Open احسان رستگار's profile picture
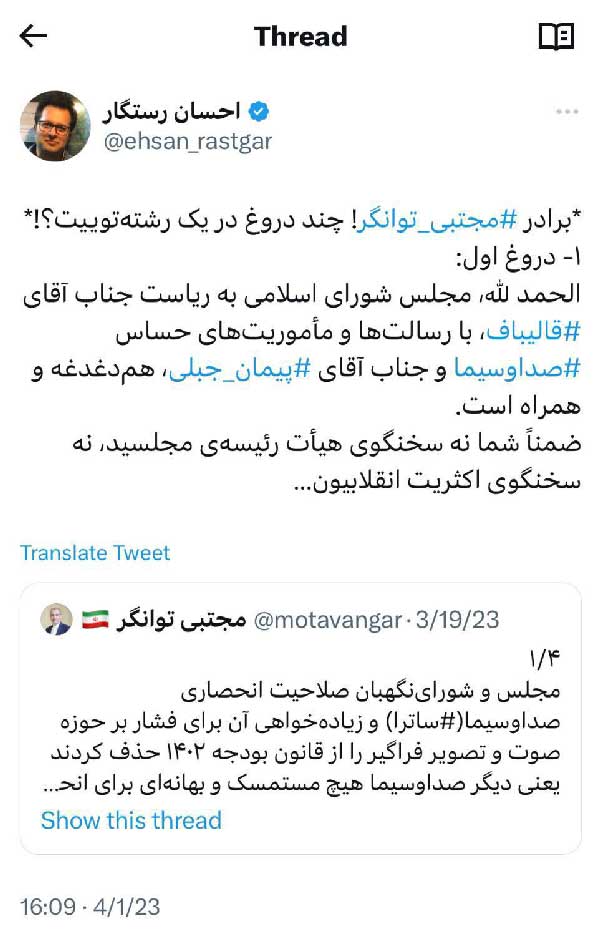This screenshot has width=600, height=936. pyautogui.click(x=55, y=125)
